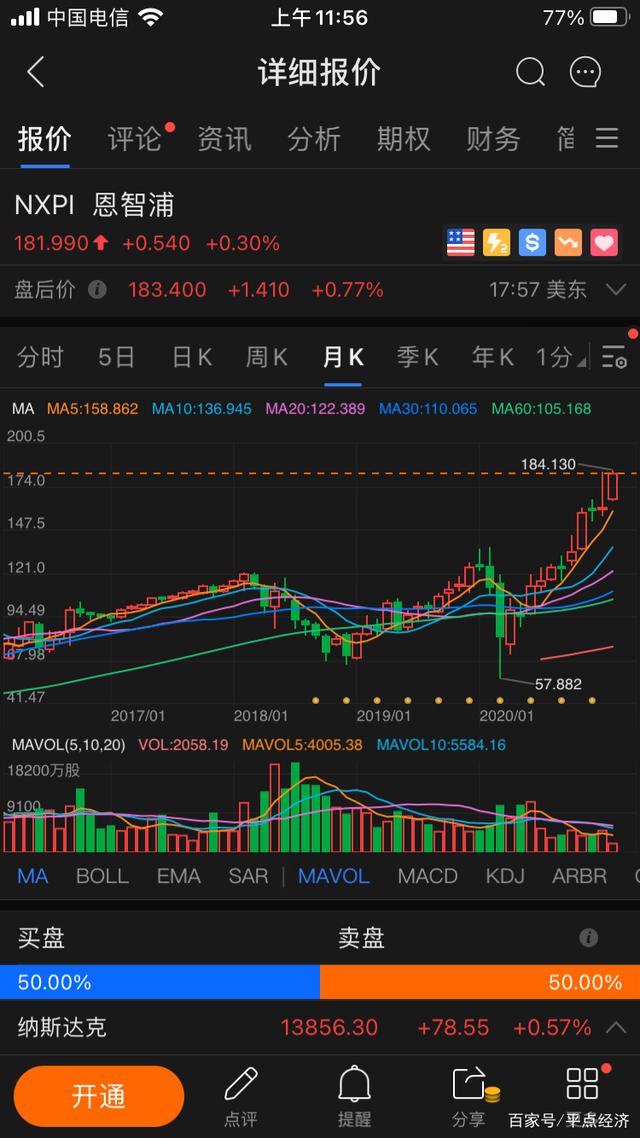Screen dimensions: 640x1138
Task: Select the KDJ indicator
Action: [x=505, y=876]
